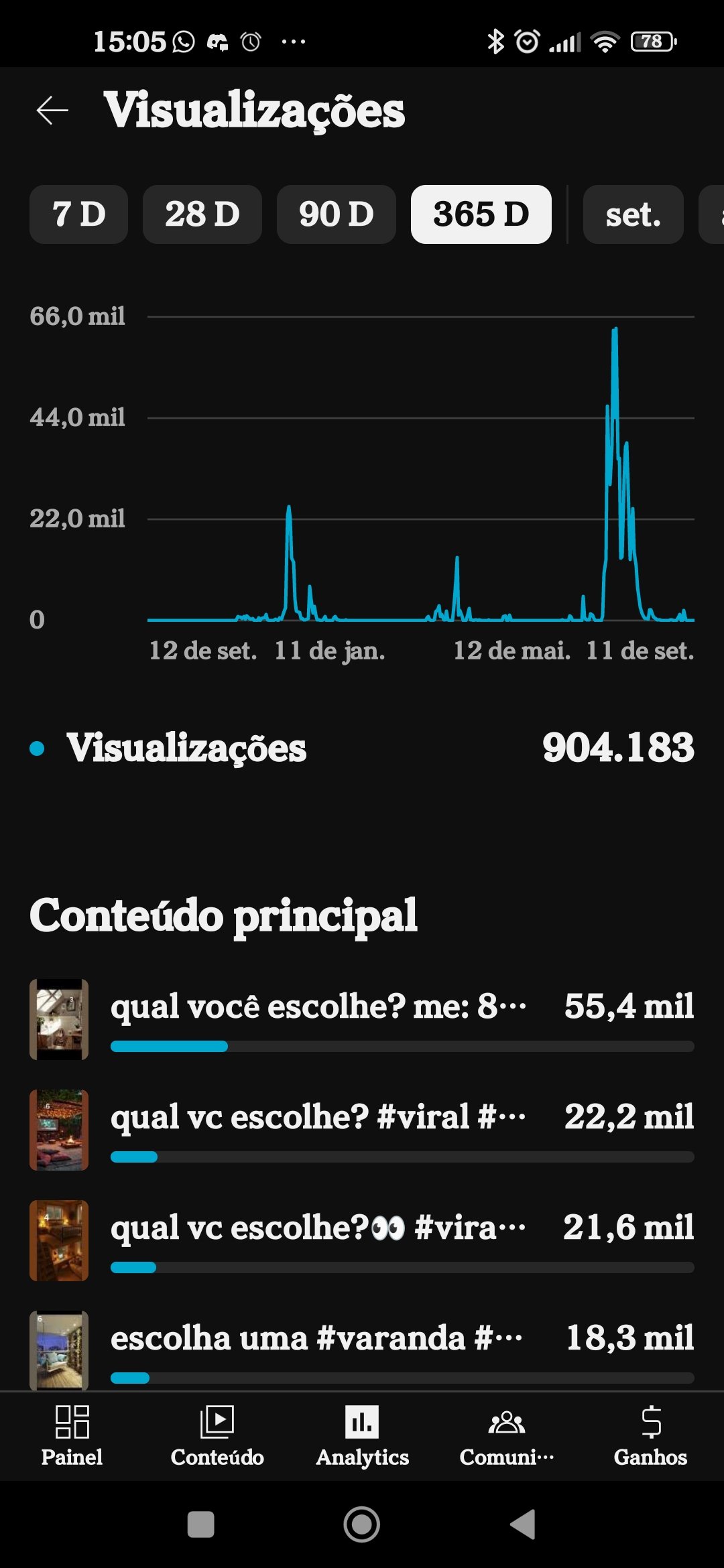724x1568 pixels.
Task: Open video "qual vc escolhe? #viral" with 22,2 mil
Action: [x=318, y=1117]
